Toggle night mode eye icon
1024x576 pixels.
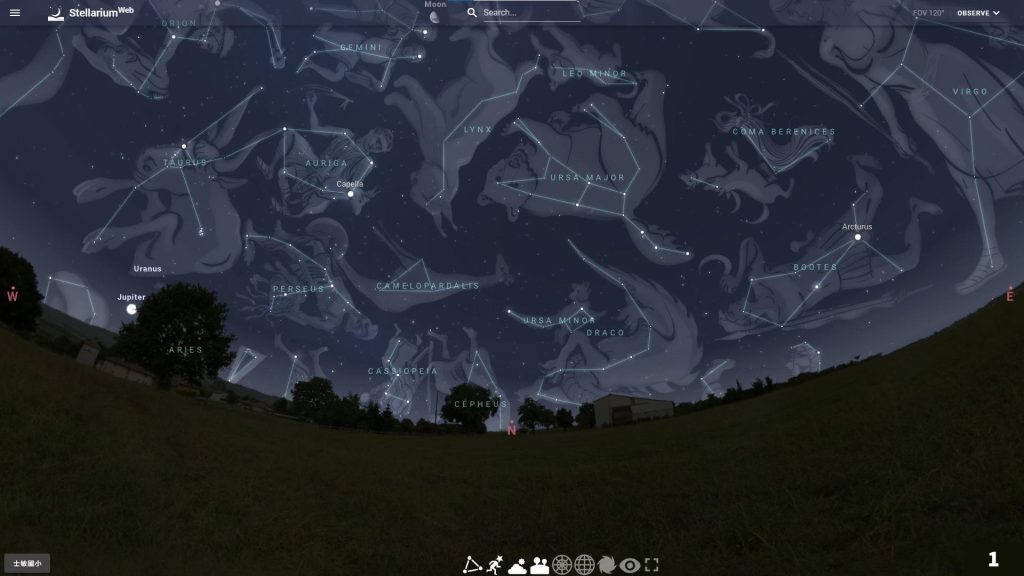(x=629, y=565)
